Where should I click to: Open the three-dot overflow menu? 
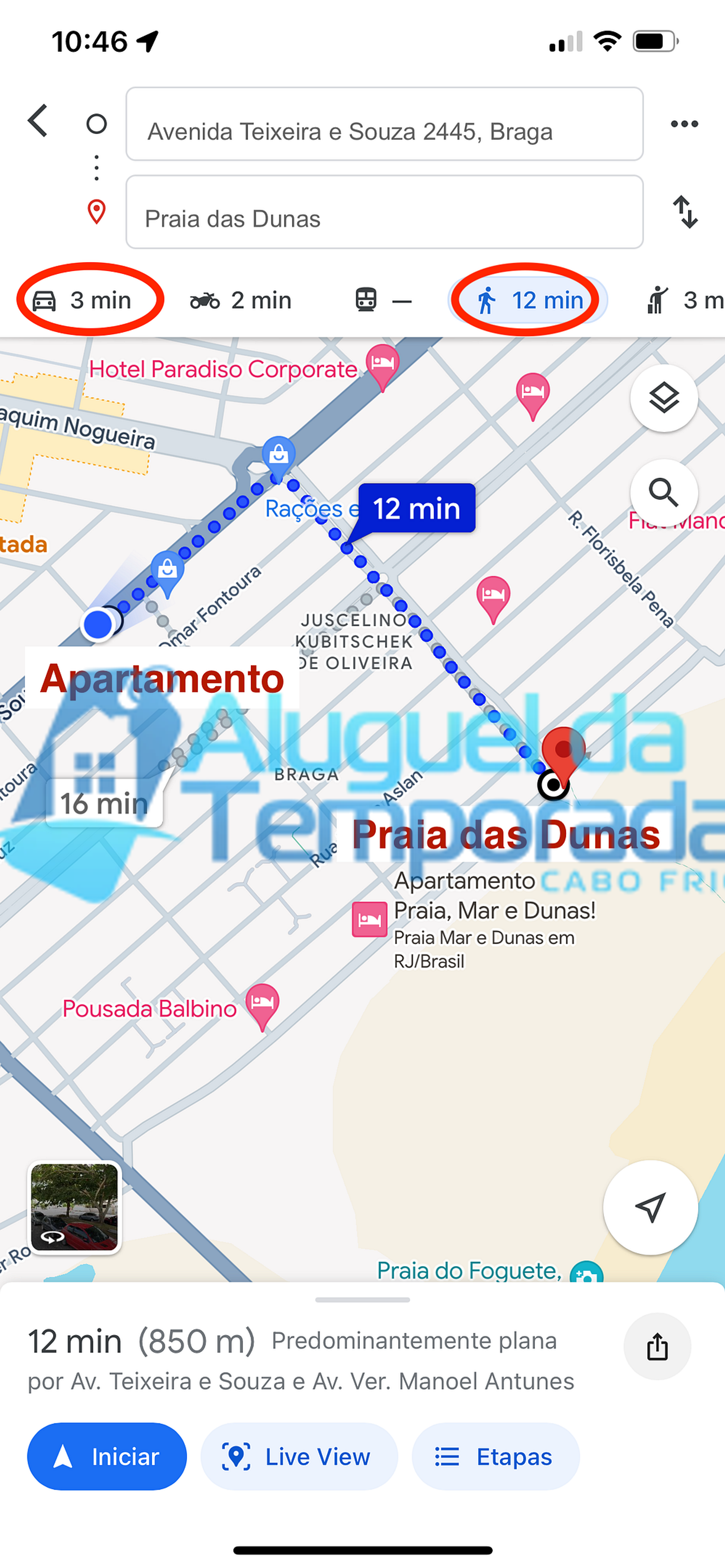pos(683,124)
